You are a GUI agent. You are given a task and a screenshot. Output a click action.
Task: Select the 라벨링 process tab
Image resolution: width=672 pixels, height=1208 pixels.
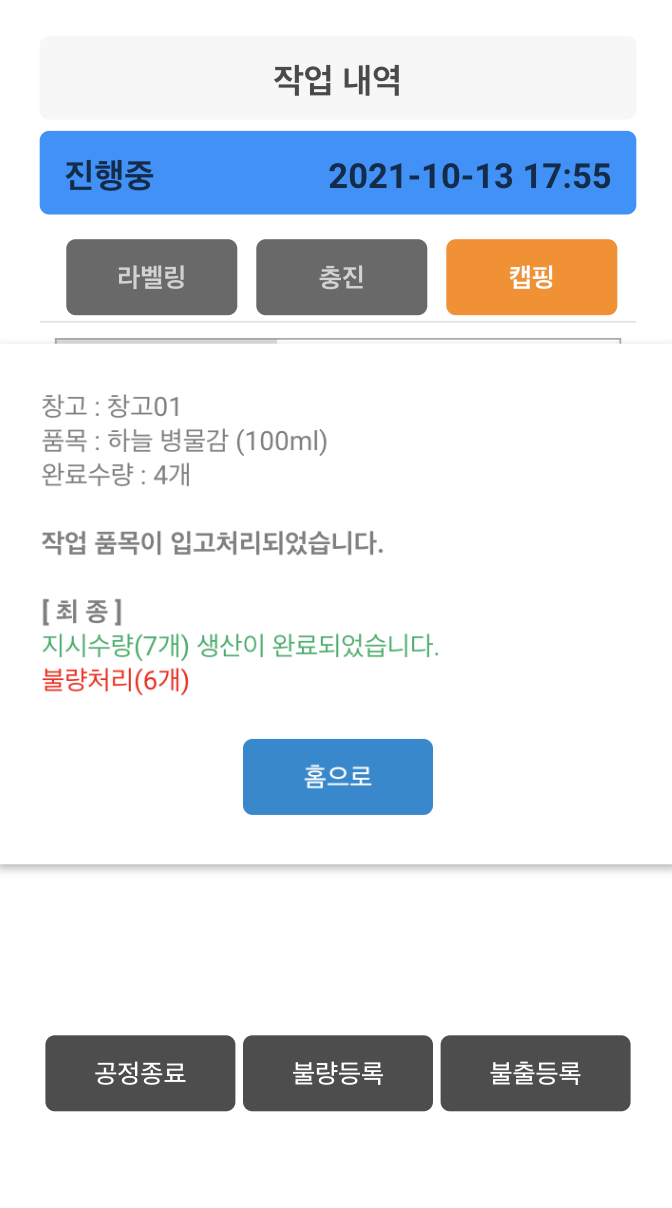pos(152,277)
